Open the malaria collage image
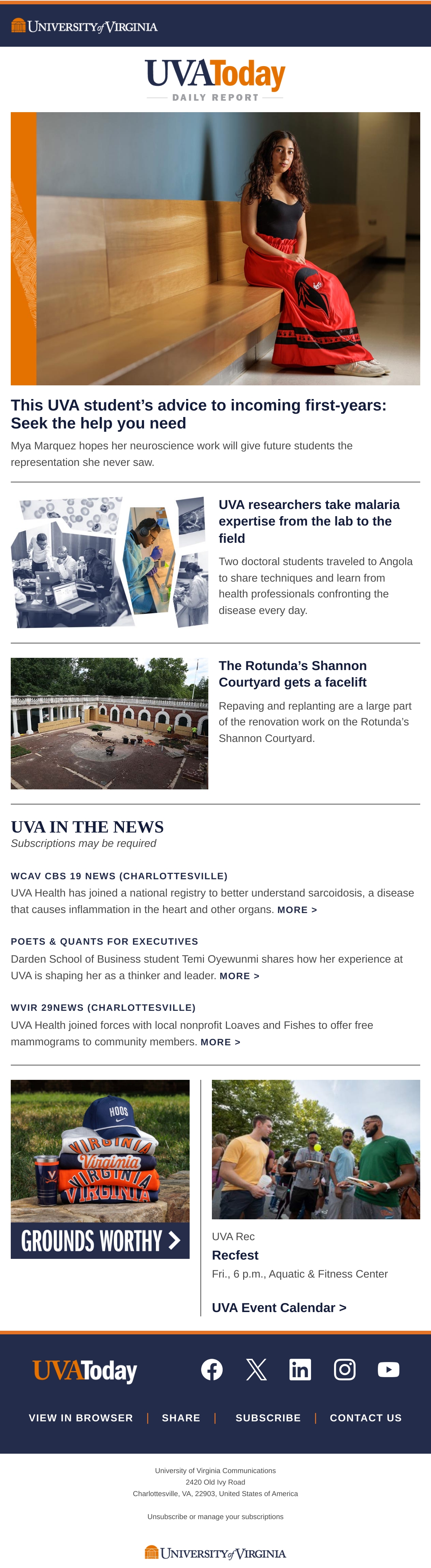Image resolution: width=431 pixels, height=1568 pixels. (110, 563)
